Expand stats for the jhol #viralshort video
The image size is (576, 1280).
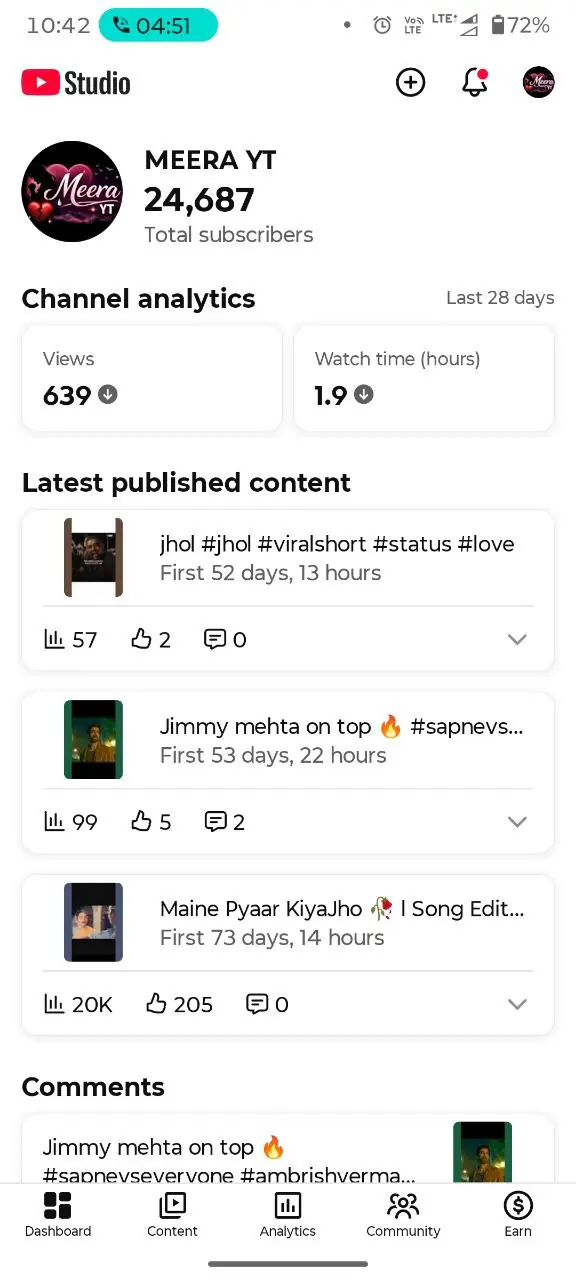tap(517, 639)
